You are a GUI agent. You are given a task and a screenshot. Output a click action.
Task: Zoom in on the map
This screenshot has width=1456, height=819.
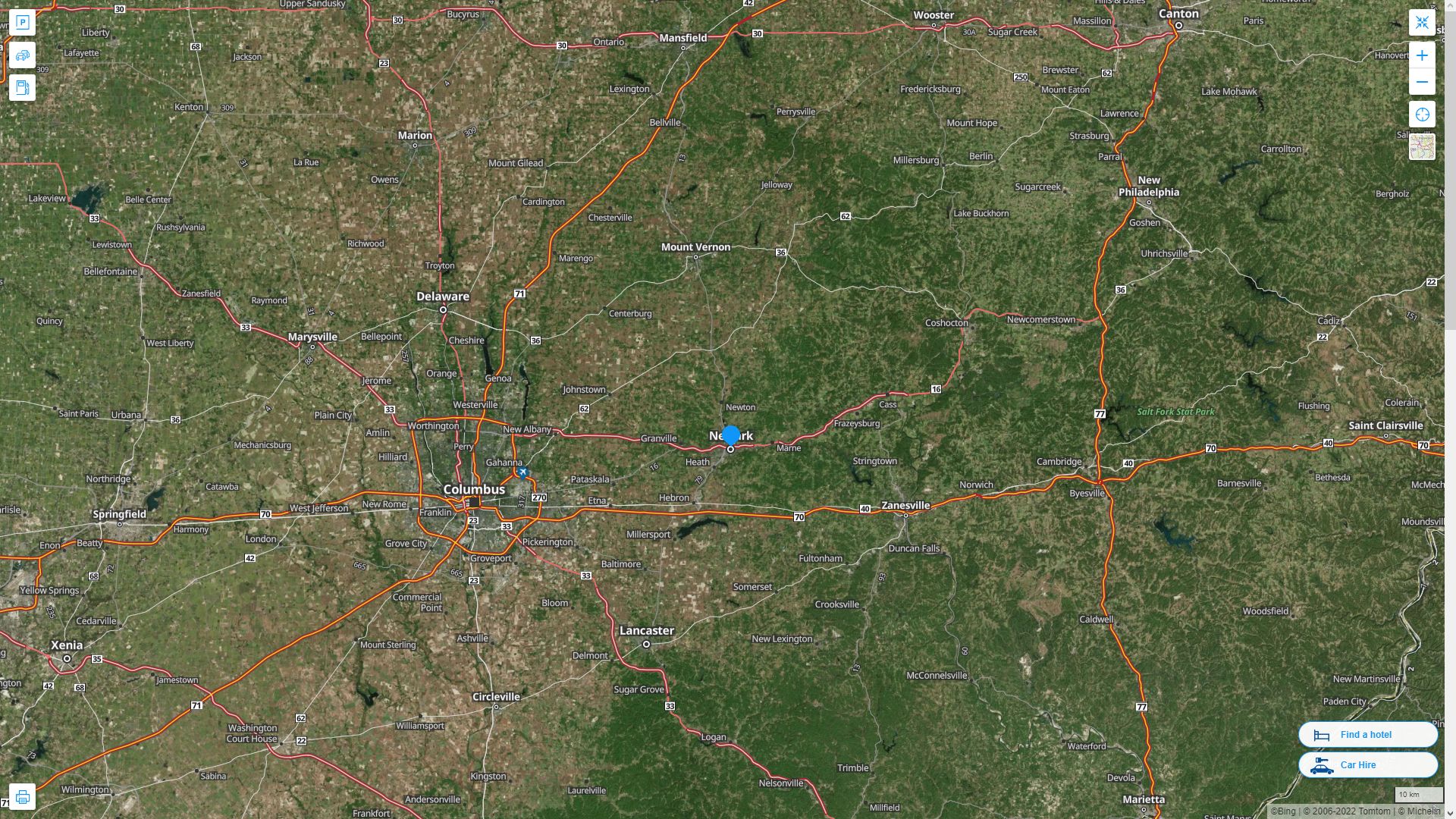pyautogui.click(x=1422, y=55)
